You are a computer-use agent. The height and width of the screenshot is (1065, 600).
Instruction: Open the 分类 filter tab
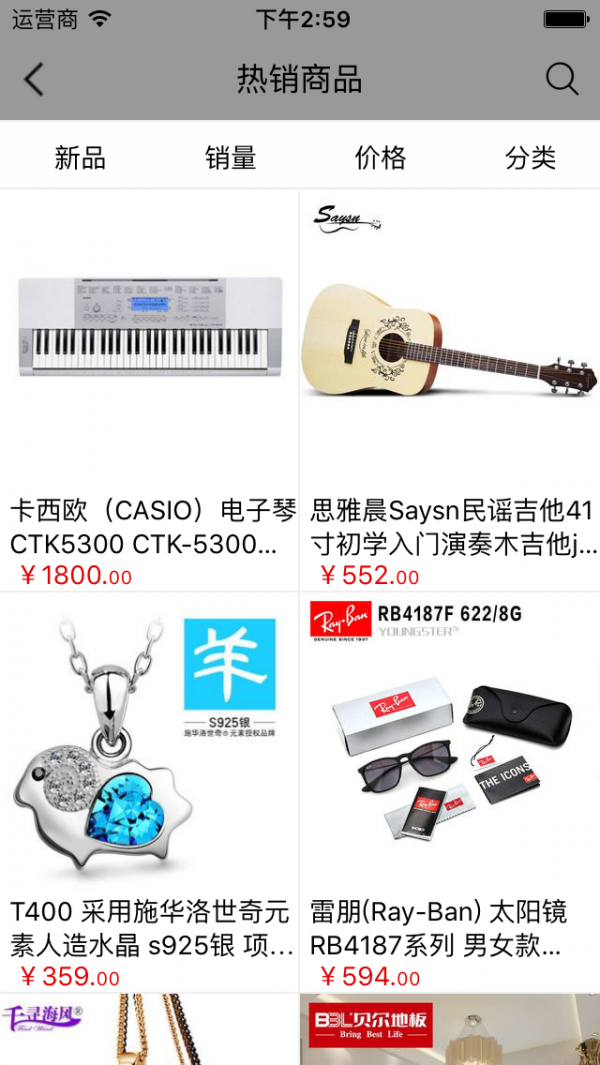[530, 157]
